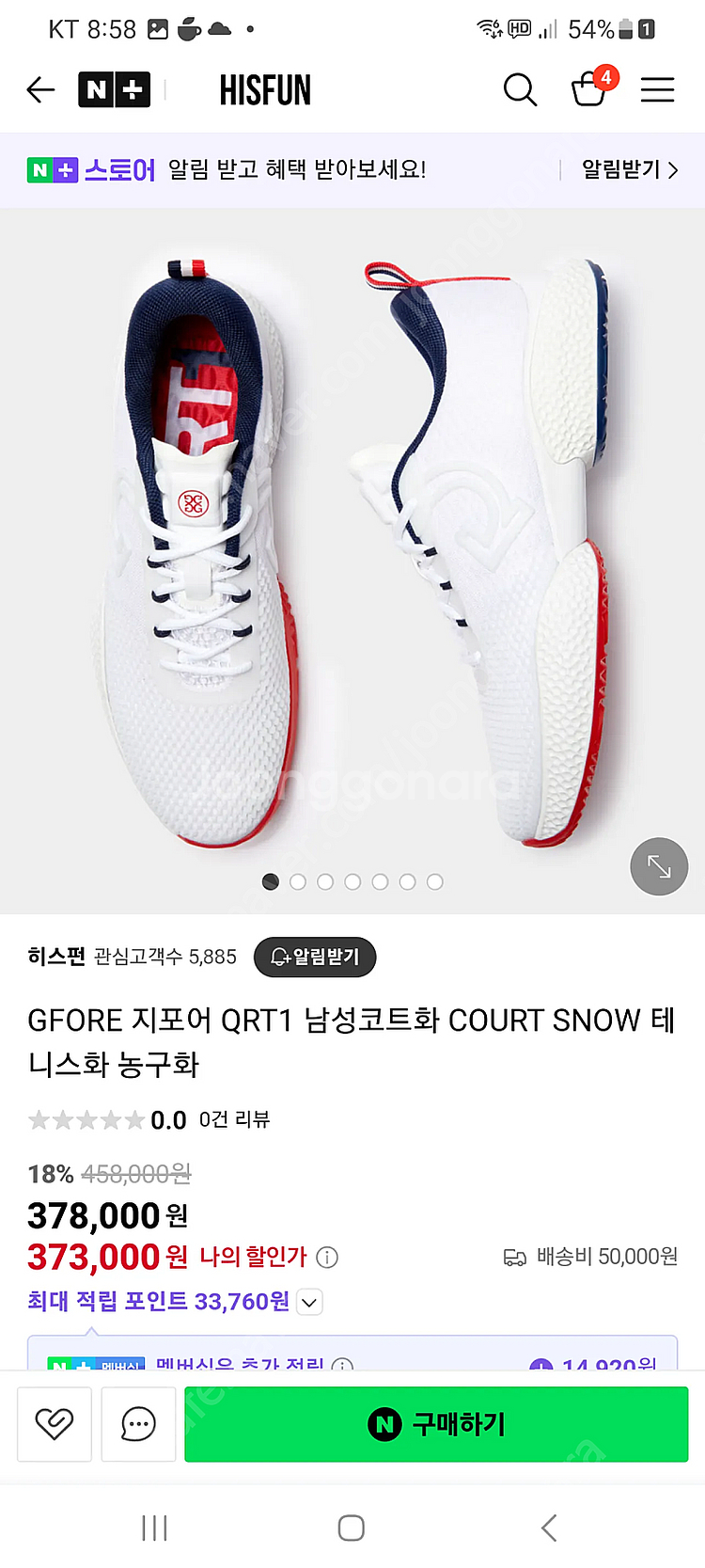Image resolution: width=705 pixels, height=1568 pixels.
Task: Tap the Android home button
Action: (x=349, y=1528)
